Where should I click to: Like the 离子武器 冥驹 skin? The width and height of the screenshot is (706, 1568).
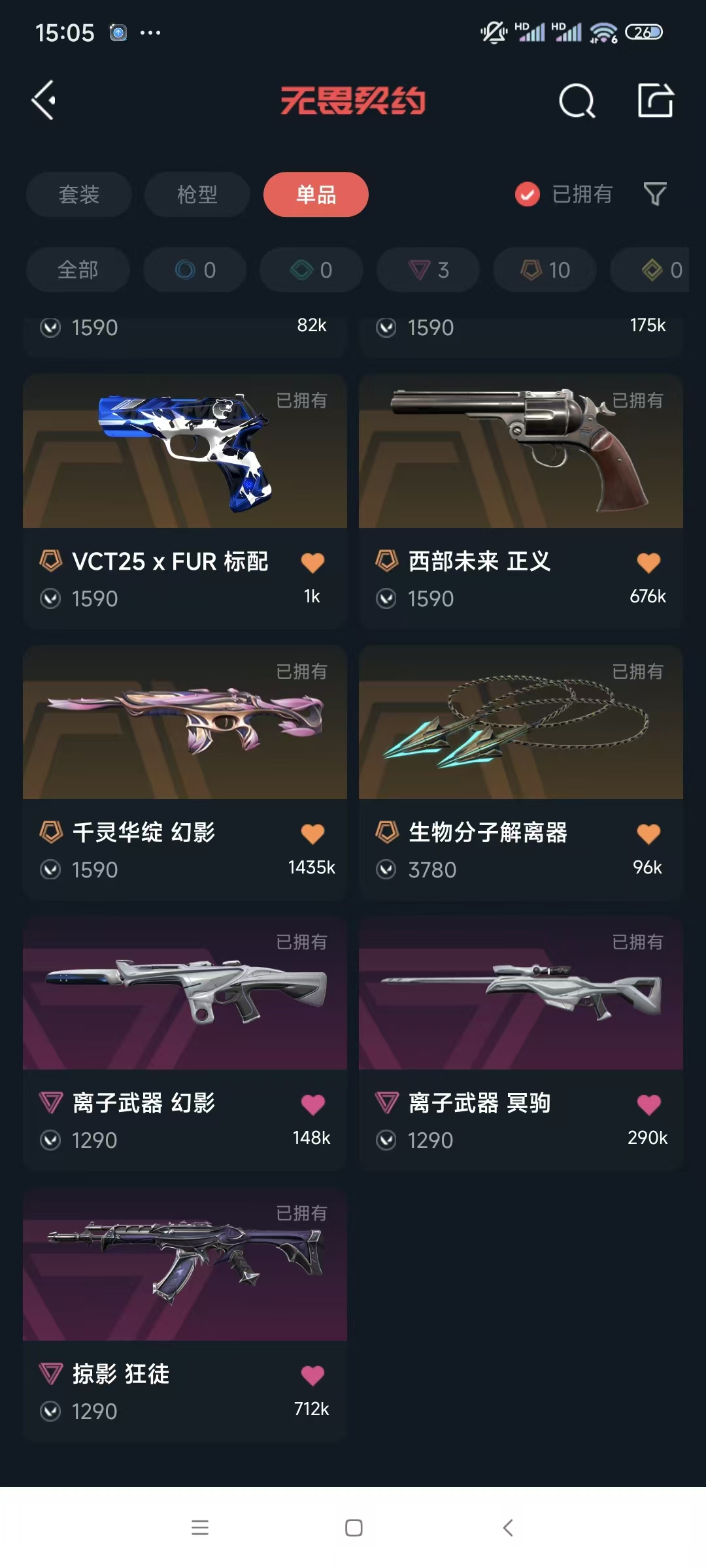pos(648,1104)
